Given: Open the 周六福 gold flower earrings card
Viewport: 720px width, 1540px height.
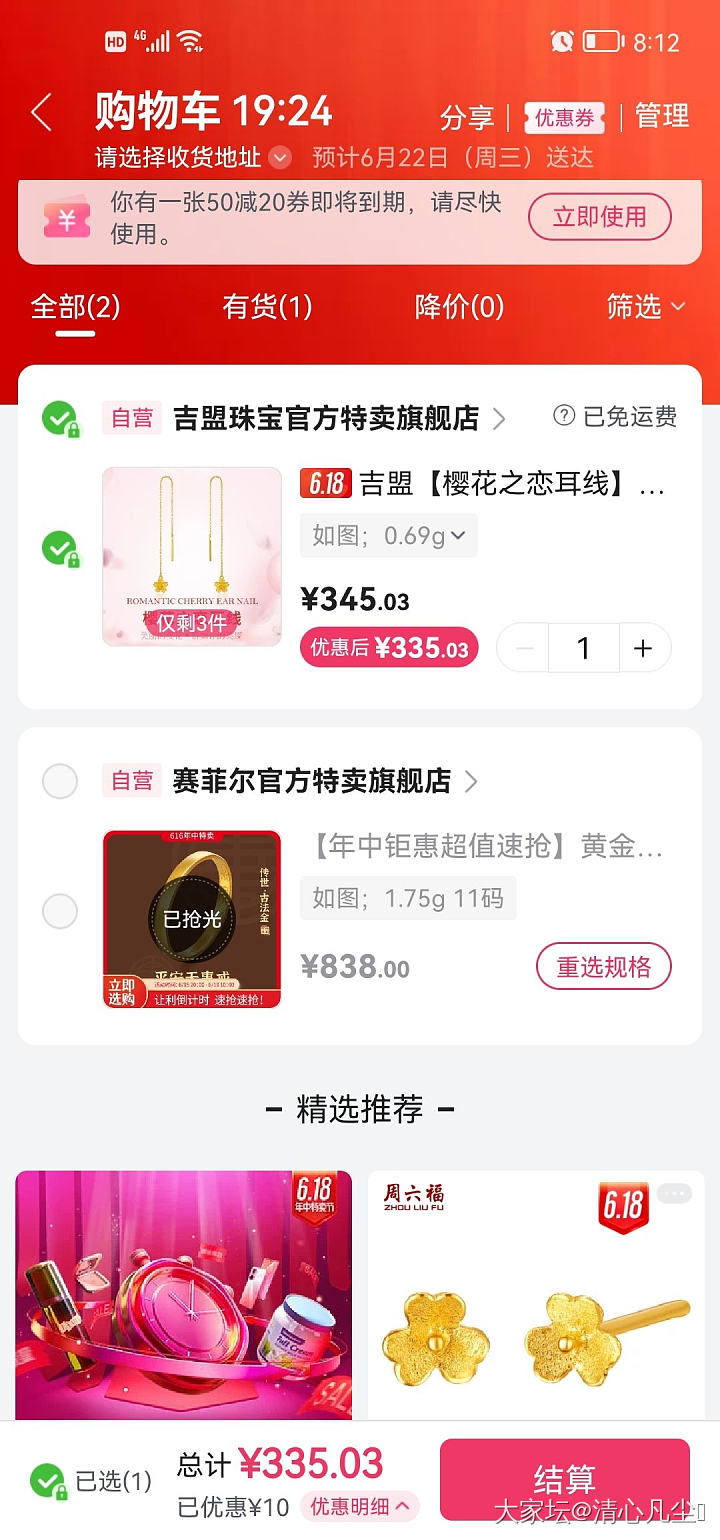Looking at the screenshot, I should [535, 1295].
